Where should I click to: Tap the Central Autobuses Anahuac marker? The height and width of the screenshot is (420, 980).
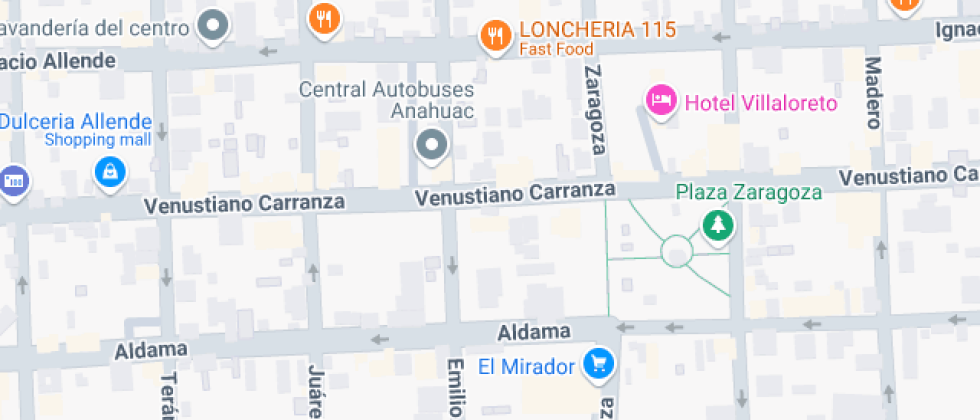[432, 145]
